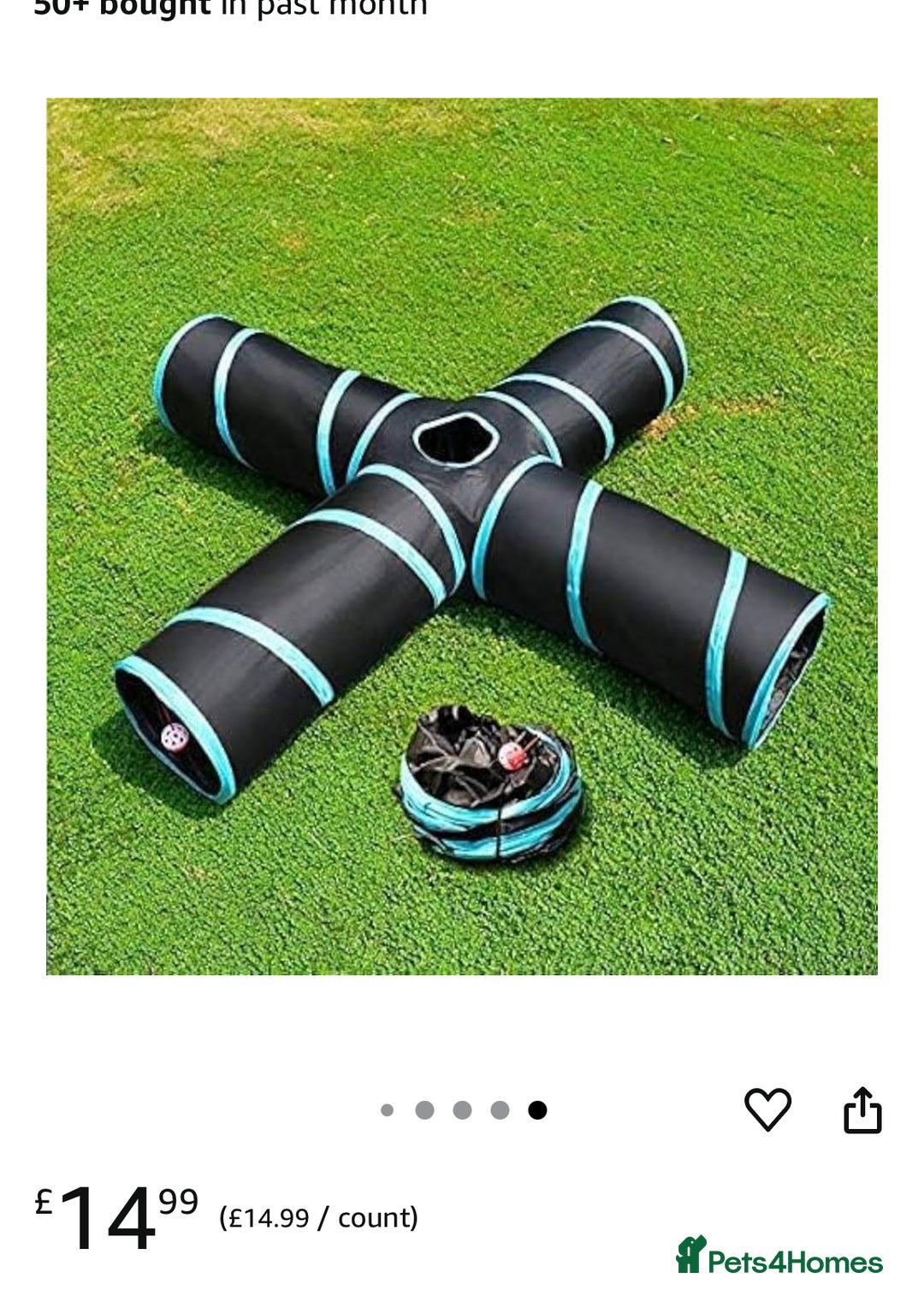Jump to the first image using the pagination dots

pyautogui.click(x=387, y=1110)
